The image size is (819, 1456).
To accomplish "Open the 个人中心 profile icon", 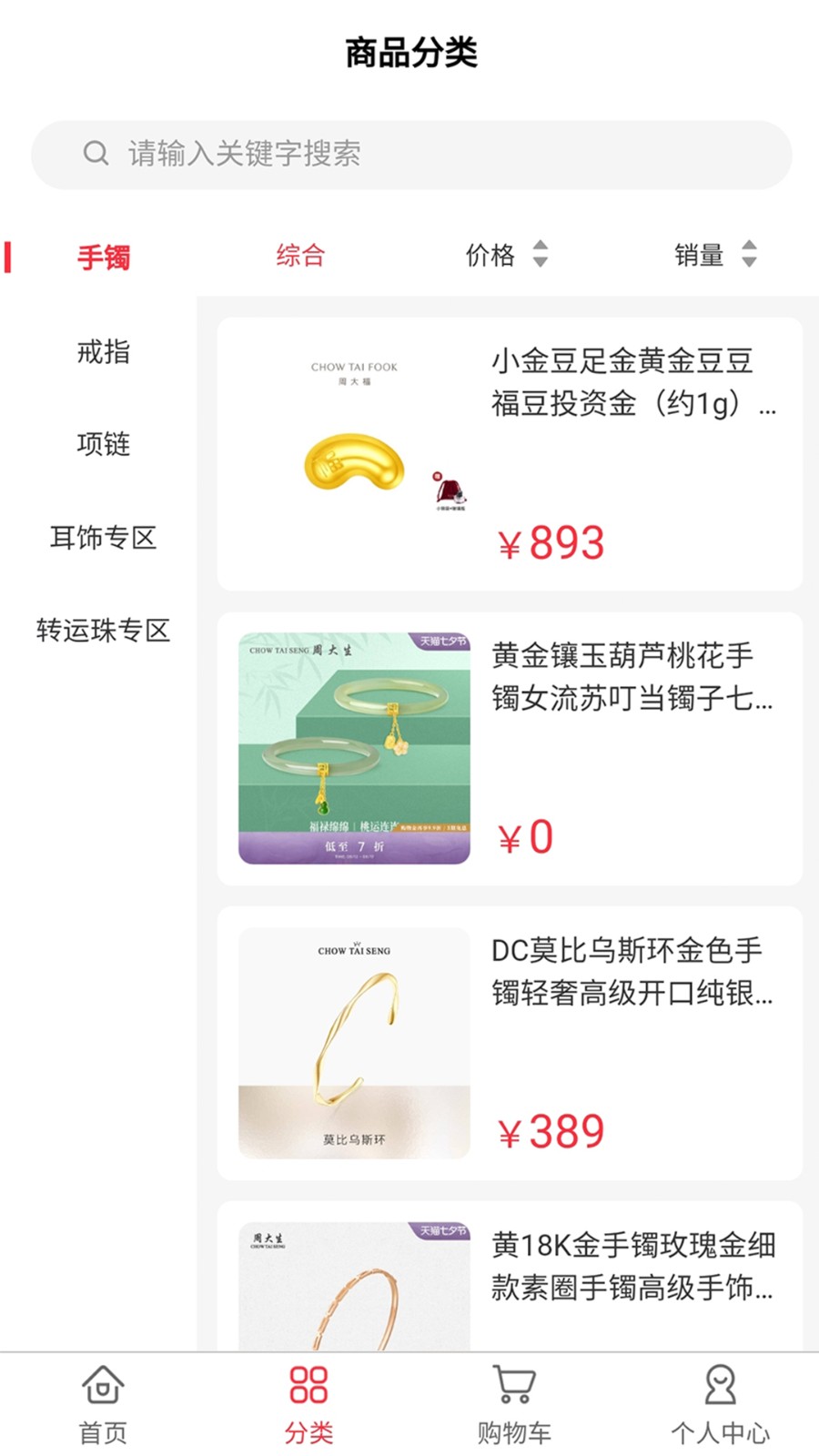I will 721,1385.
